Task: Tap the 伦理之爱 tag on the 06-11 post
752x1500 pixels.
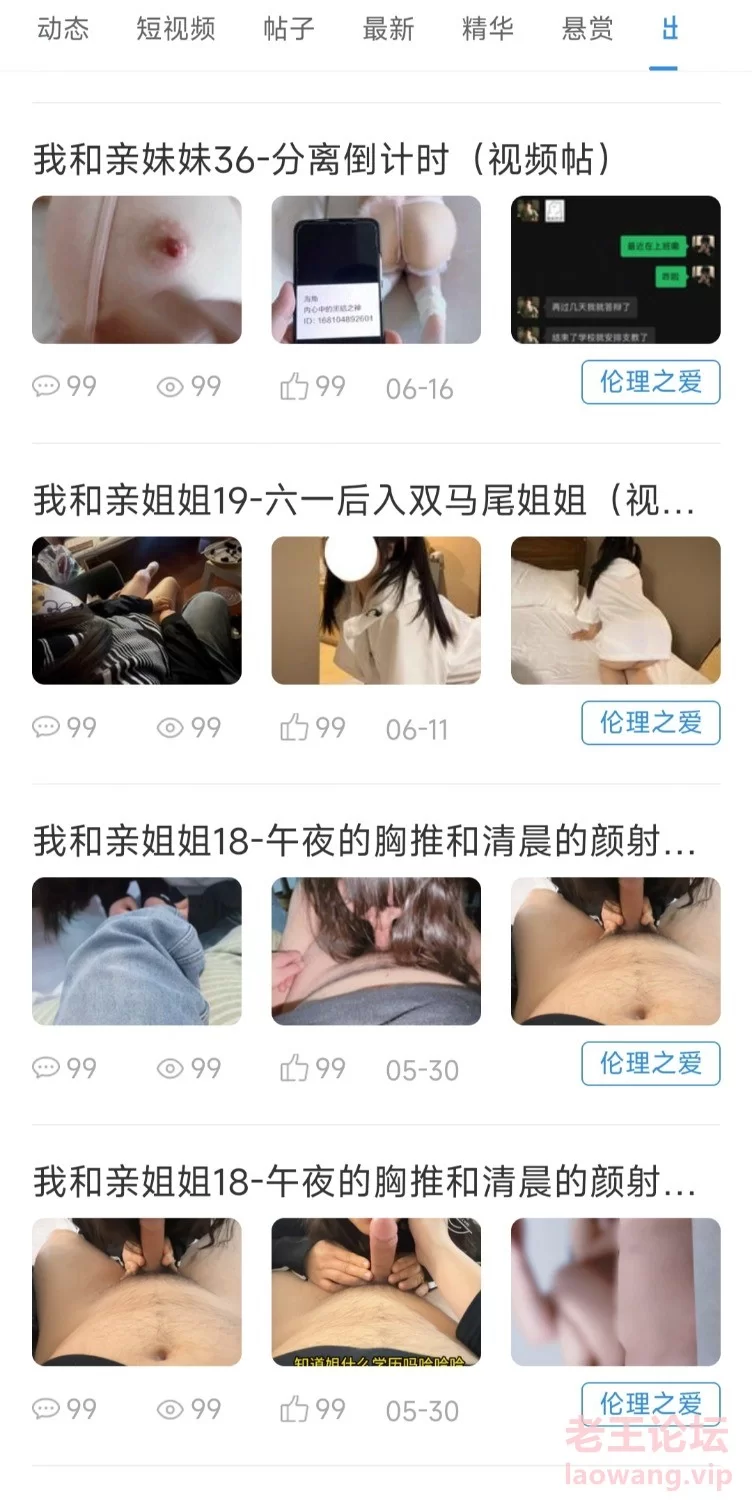Action: [650, 723]
